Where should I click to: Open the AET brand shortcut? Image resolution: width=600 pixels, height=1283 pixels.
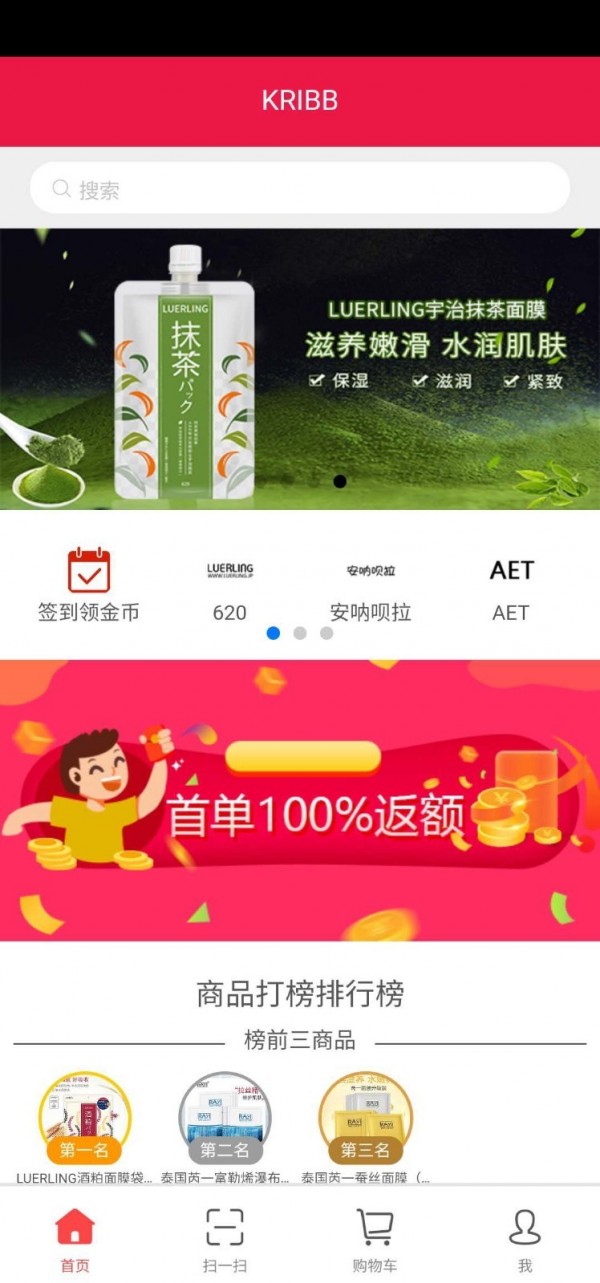pos(511,585)
